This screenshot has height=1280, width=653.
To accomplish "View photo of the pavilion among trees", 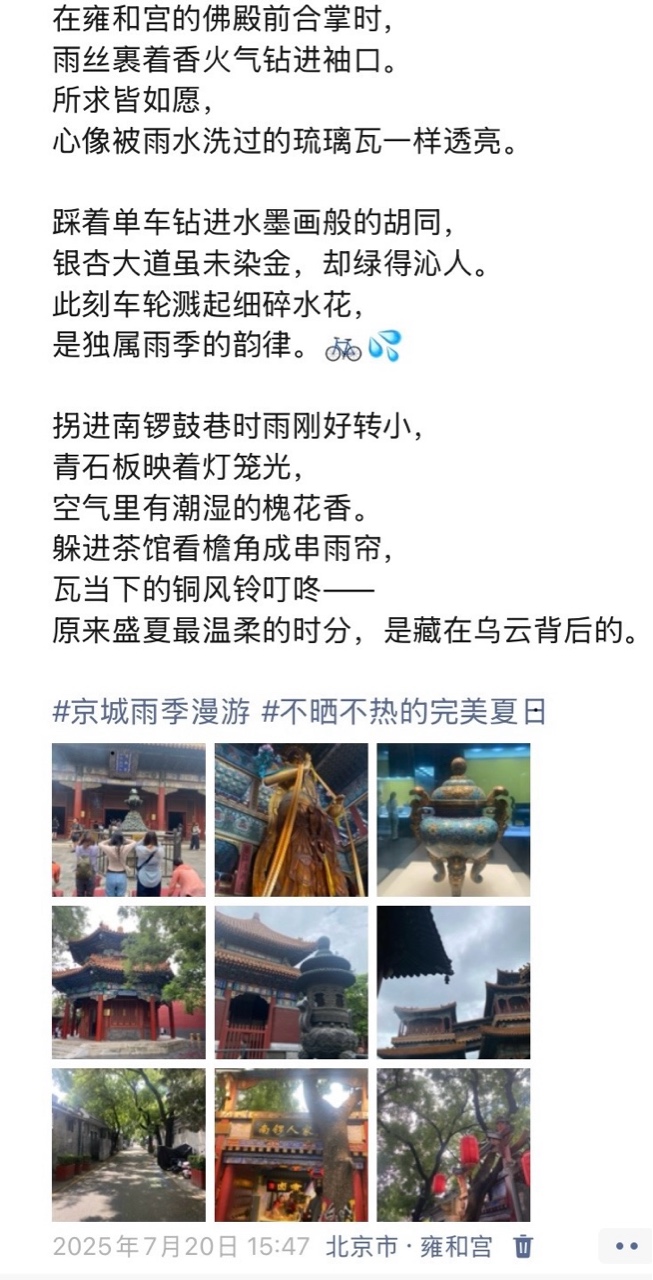I will (x=129, y=982).
